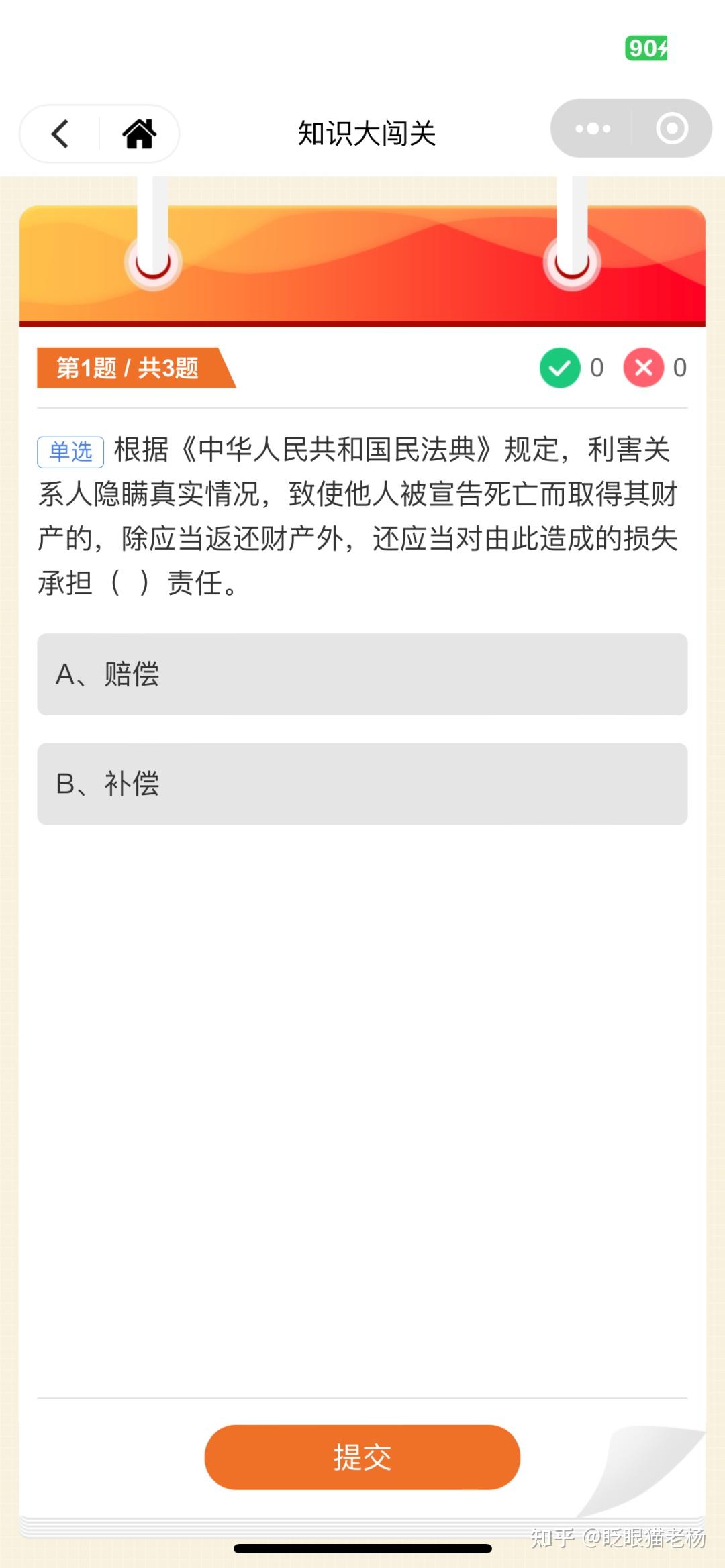725x1568 pixels.
Task: Open the mini program more menu
Action: click(592, 128)
